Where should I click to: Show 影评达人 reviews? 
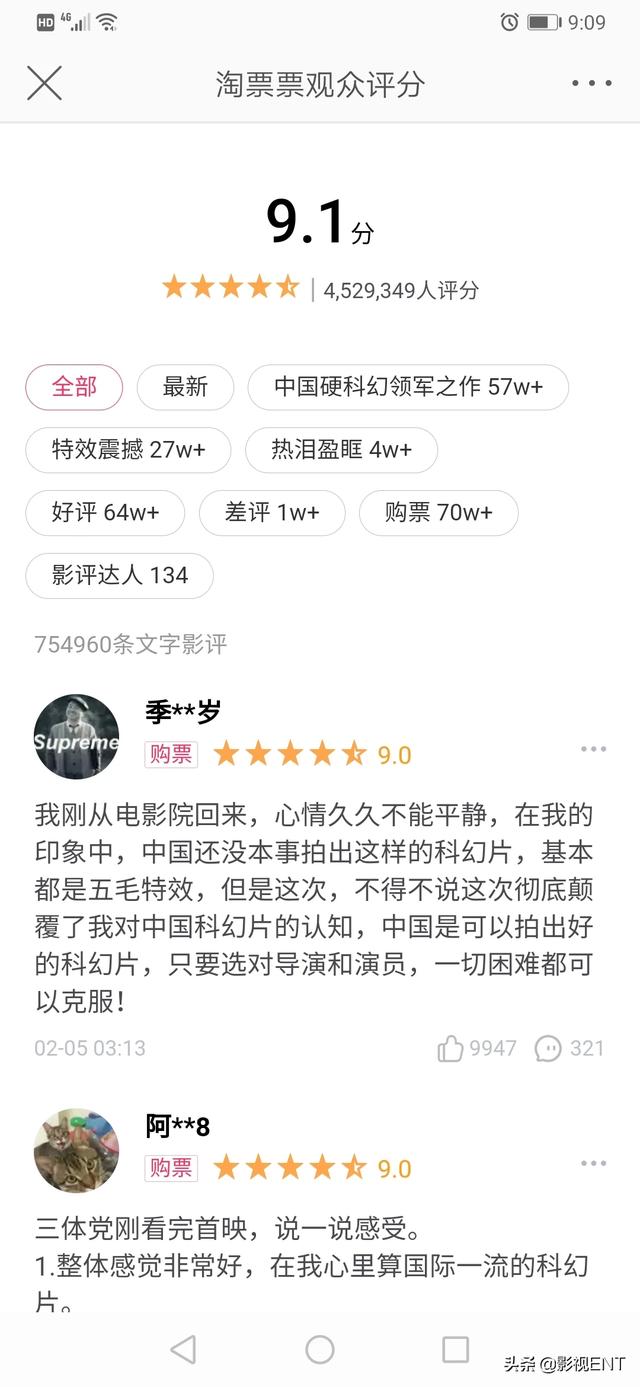pos(119,576)
